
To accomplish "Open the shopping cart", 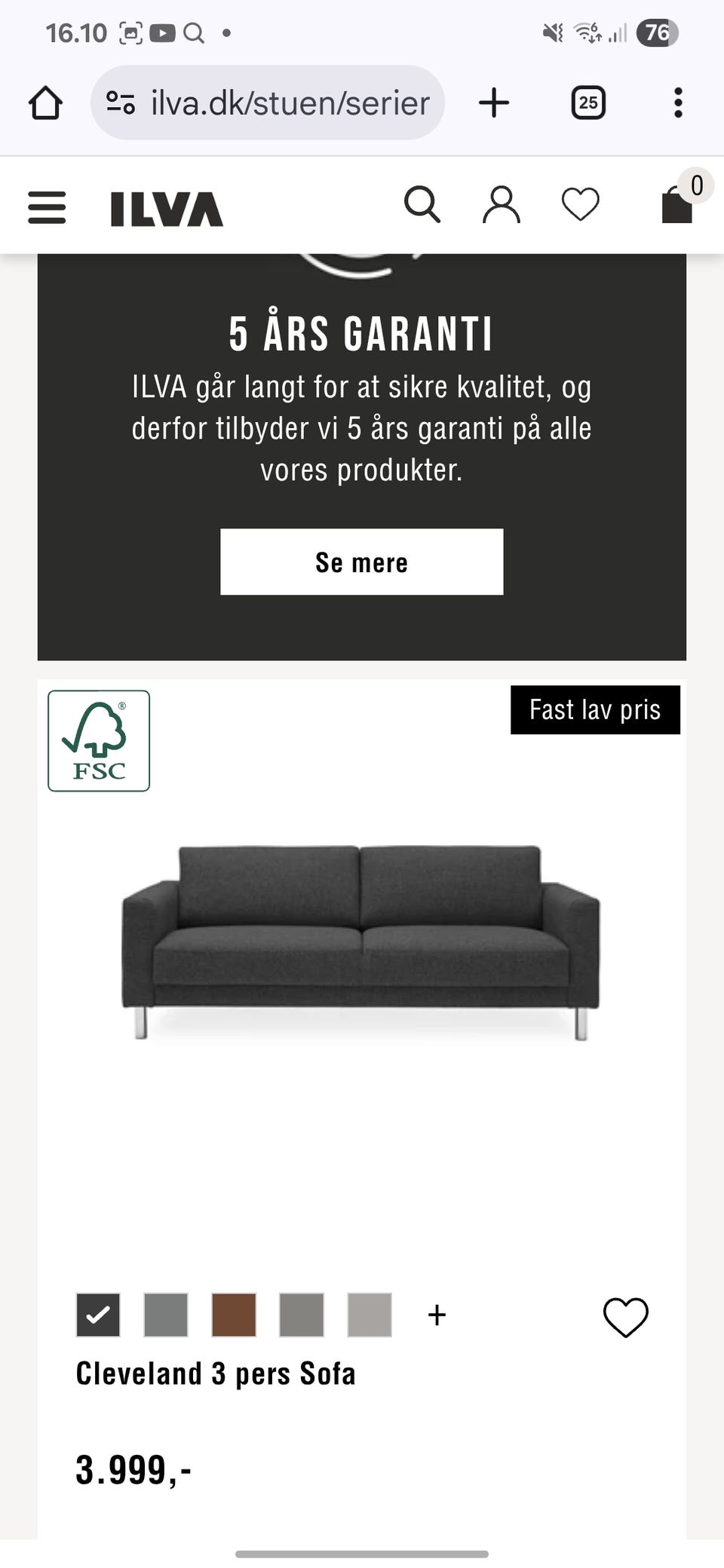I will tap(676, 206).
